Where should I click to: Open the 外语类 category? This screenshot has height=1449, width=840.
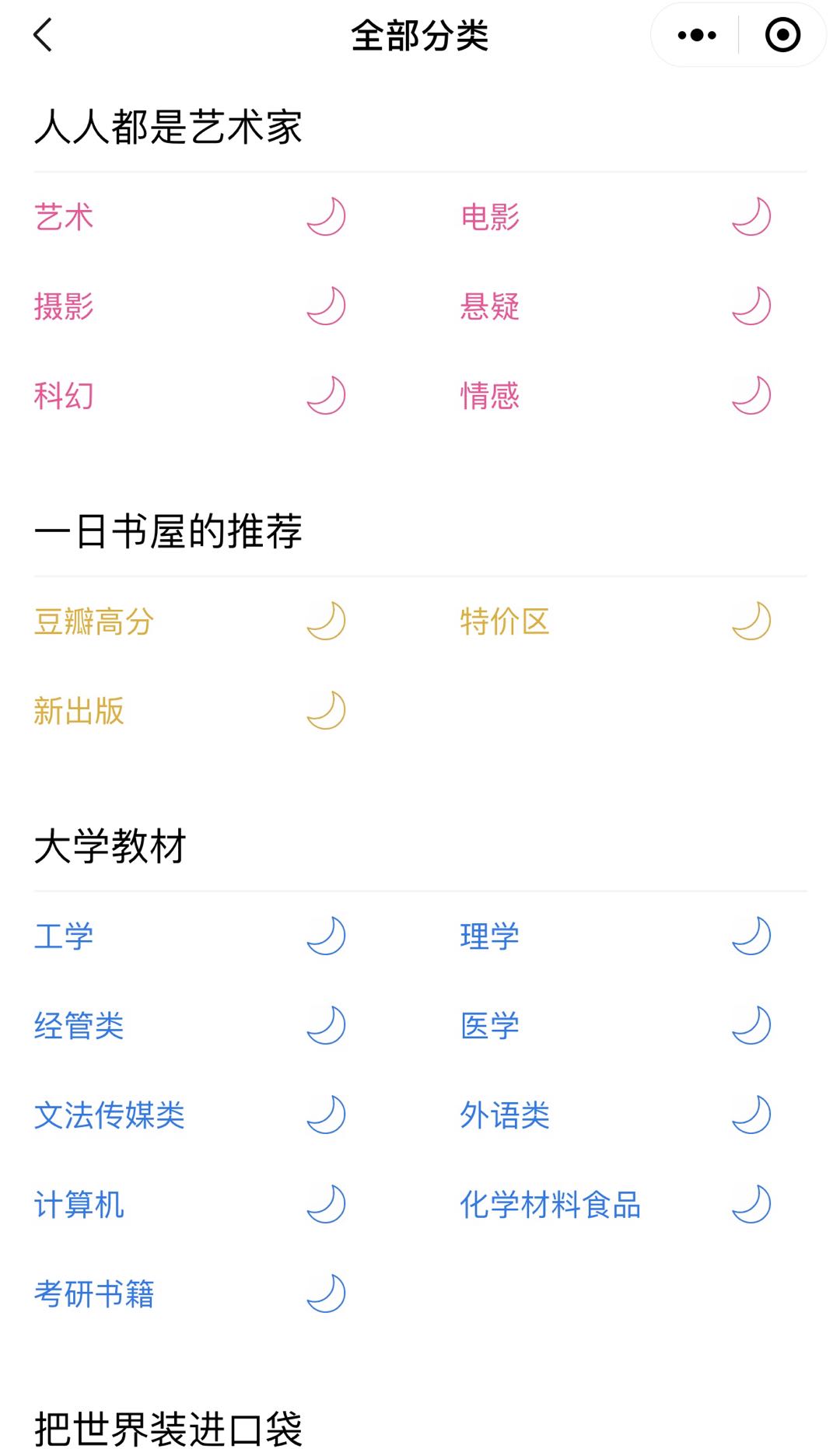click(x=505, y=1115)
